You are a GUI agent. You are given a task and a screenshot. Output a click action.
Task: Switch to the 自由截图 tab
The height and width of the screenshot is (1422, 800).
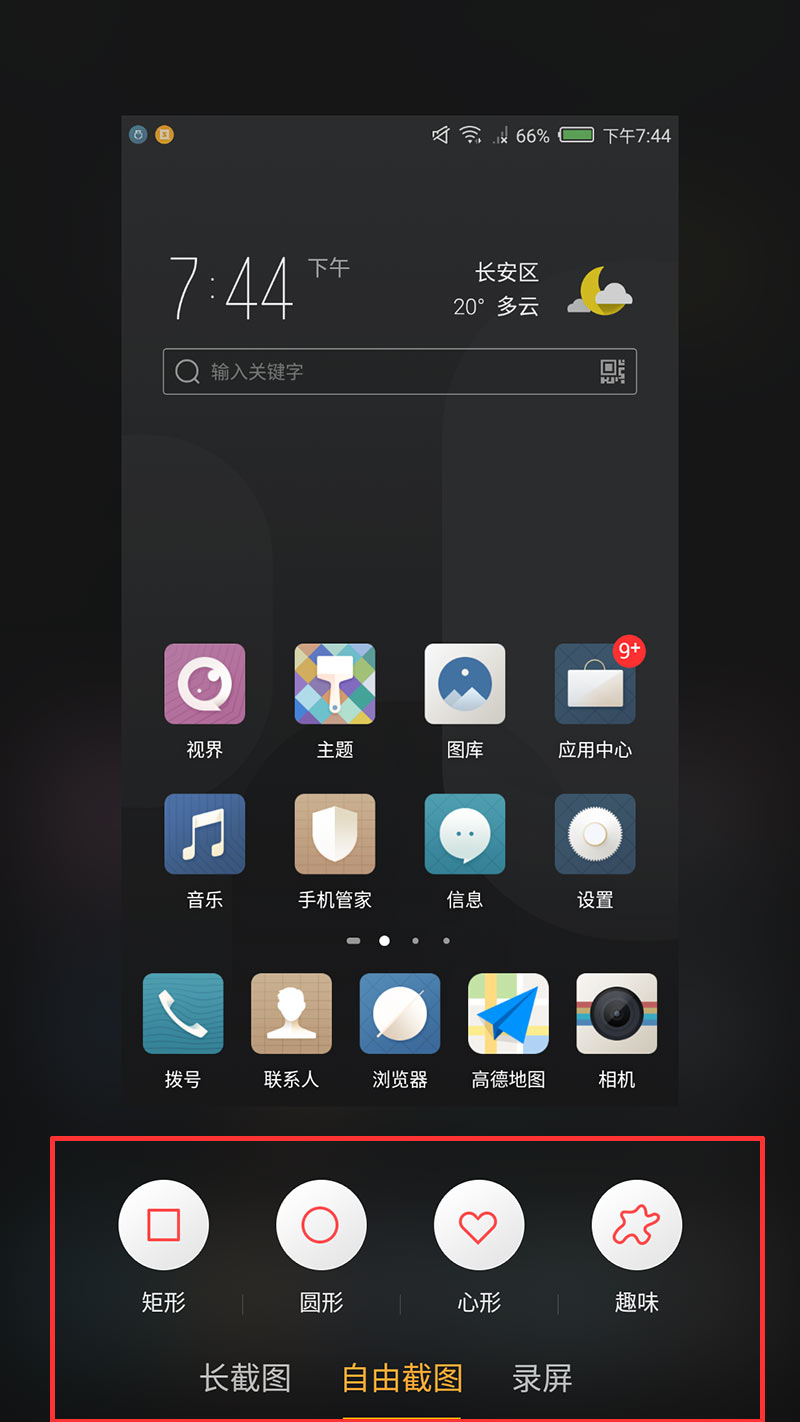[402, 1378]
